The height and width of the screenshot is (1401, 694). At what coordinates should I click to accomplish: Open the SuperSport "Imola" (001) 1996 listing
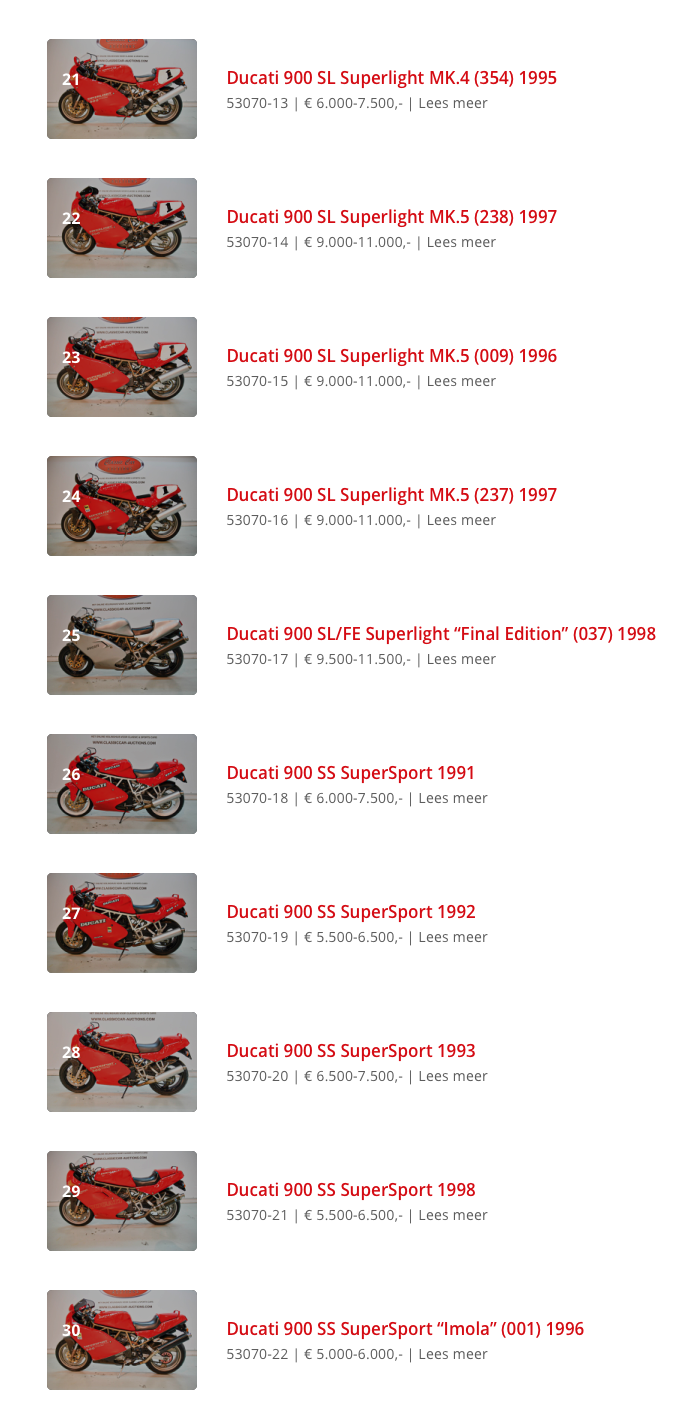coord(405,1329)
